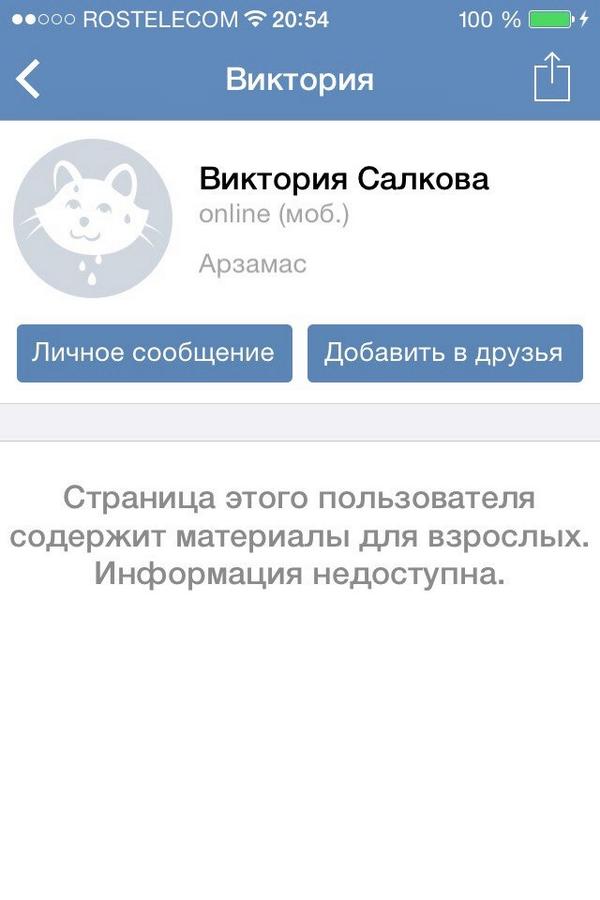Go back using the top-left arrow
The height and width of the screenshot is (900, 600).
coord(29,79)
